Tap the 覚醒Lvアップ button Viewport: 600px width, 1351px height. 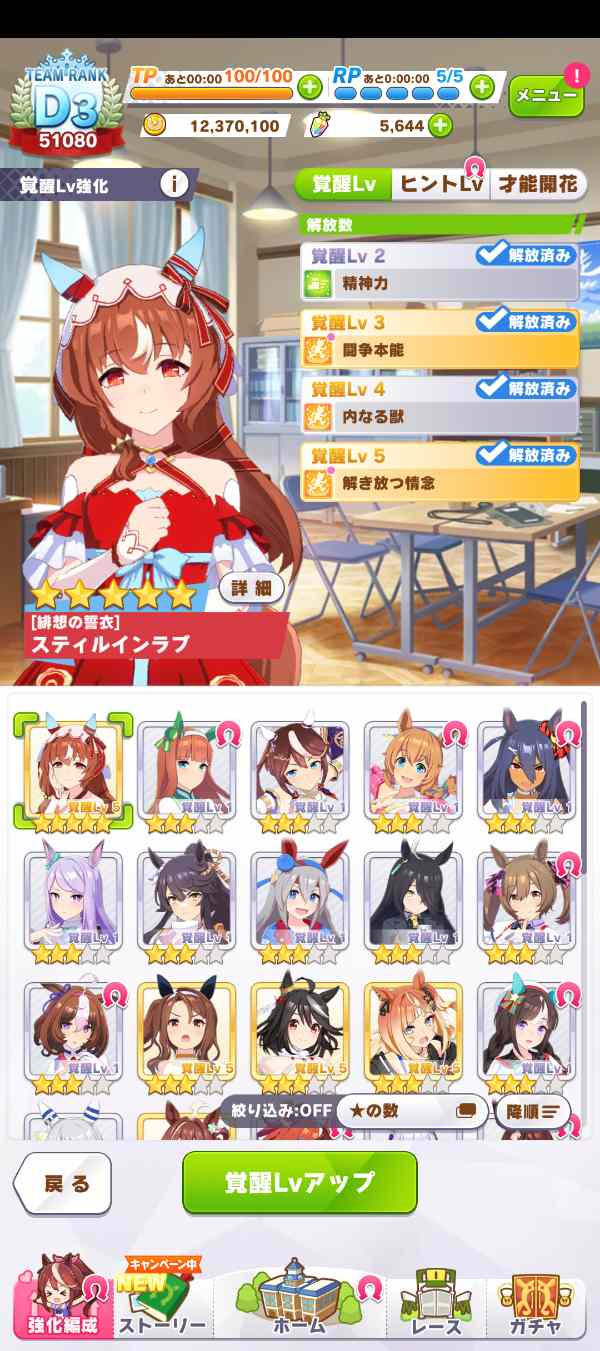299,1182
